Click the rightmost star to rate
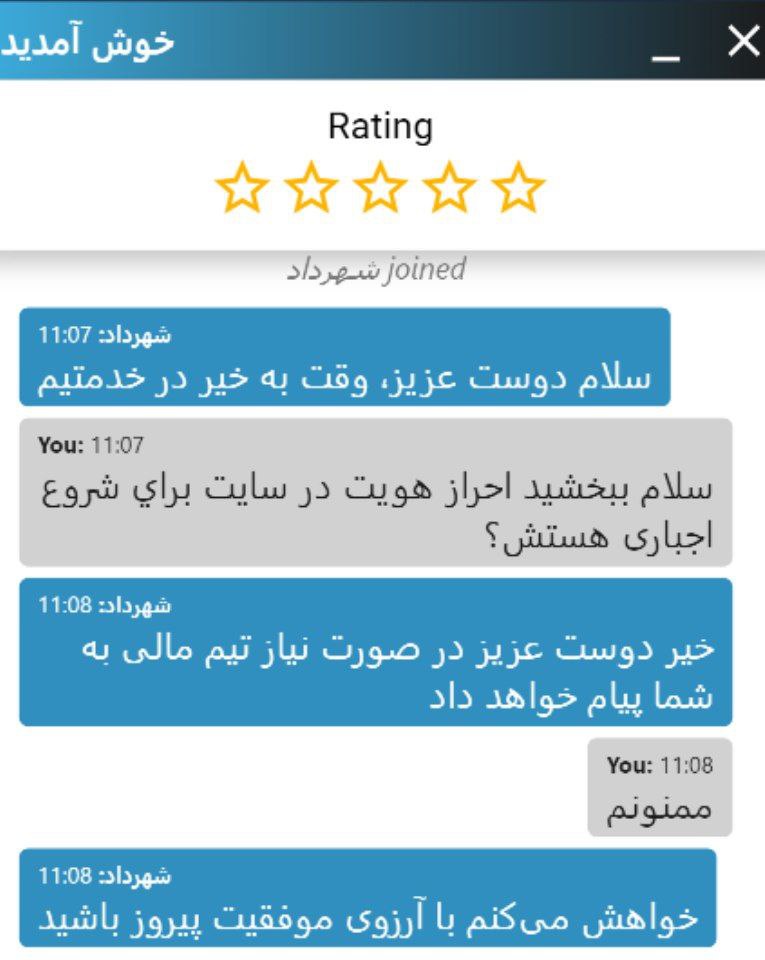 click(x=518, y=185)
